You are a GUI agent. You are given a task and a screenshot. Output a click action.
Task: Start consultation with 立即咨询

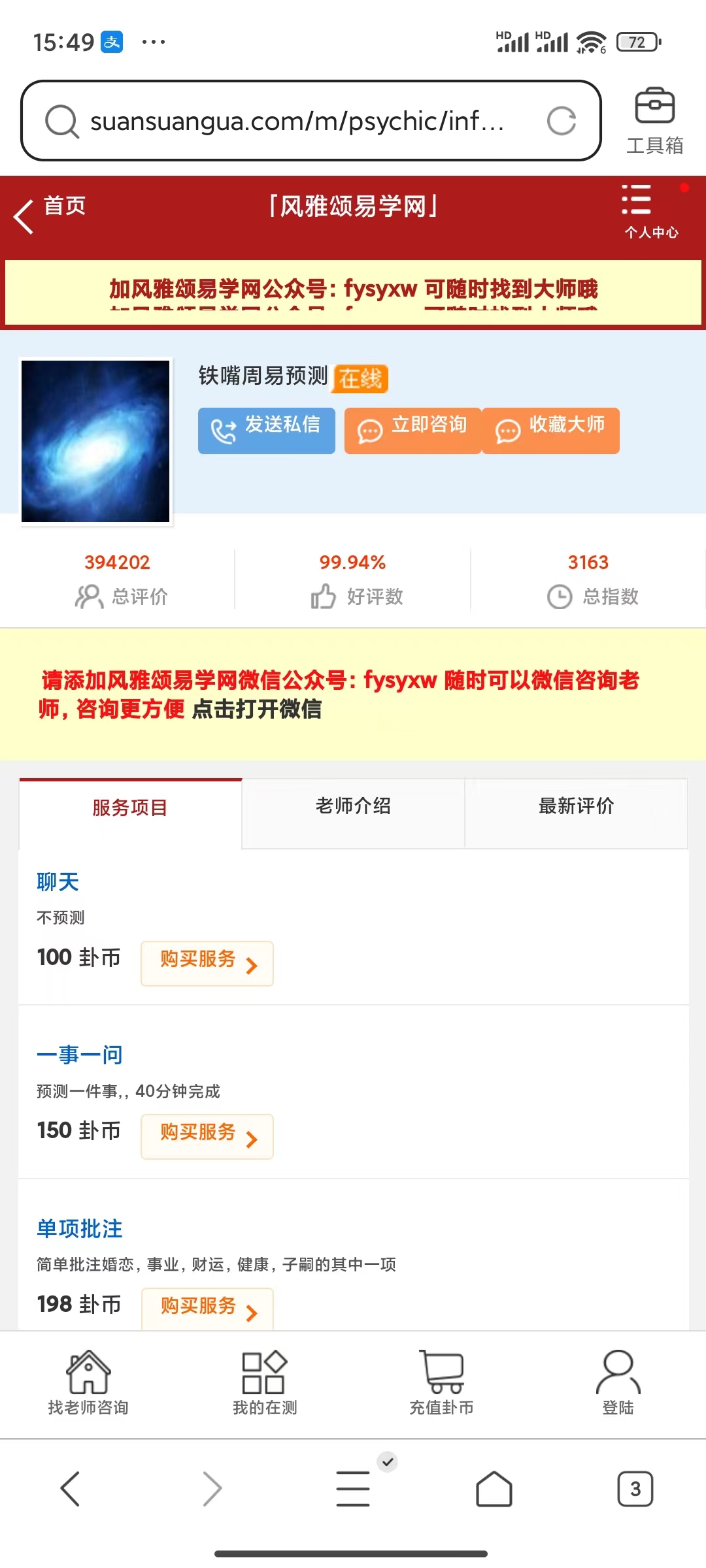tap(412, 431)
